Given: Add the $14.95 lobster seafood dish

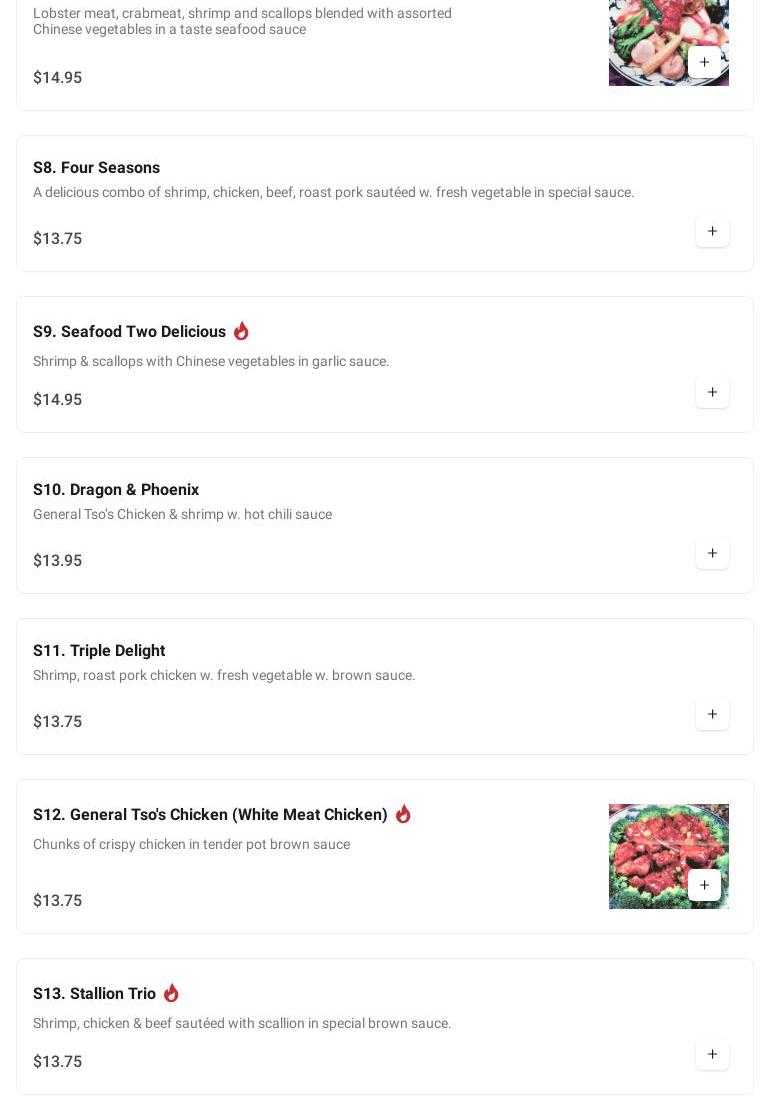Looking at the screenshot, I should (x=704, y=62).
